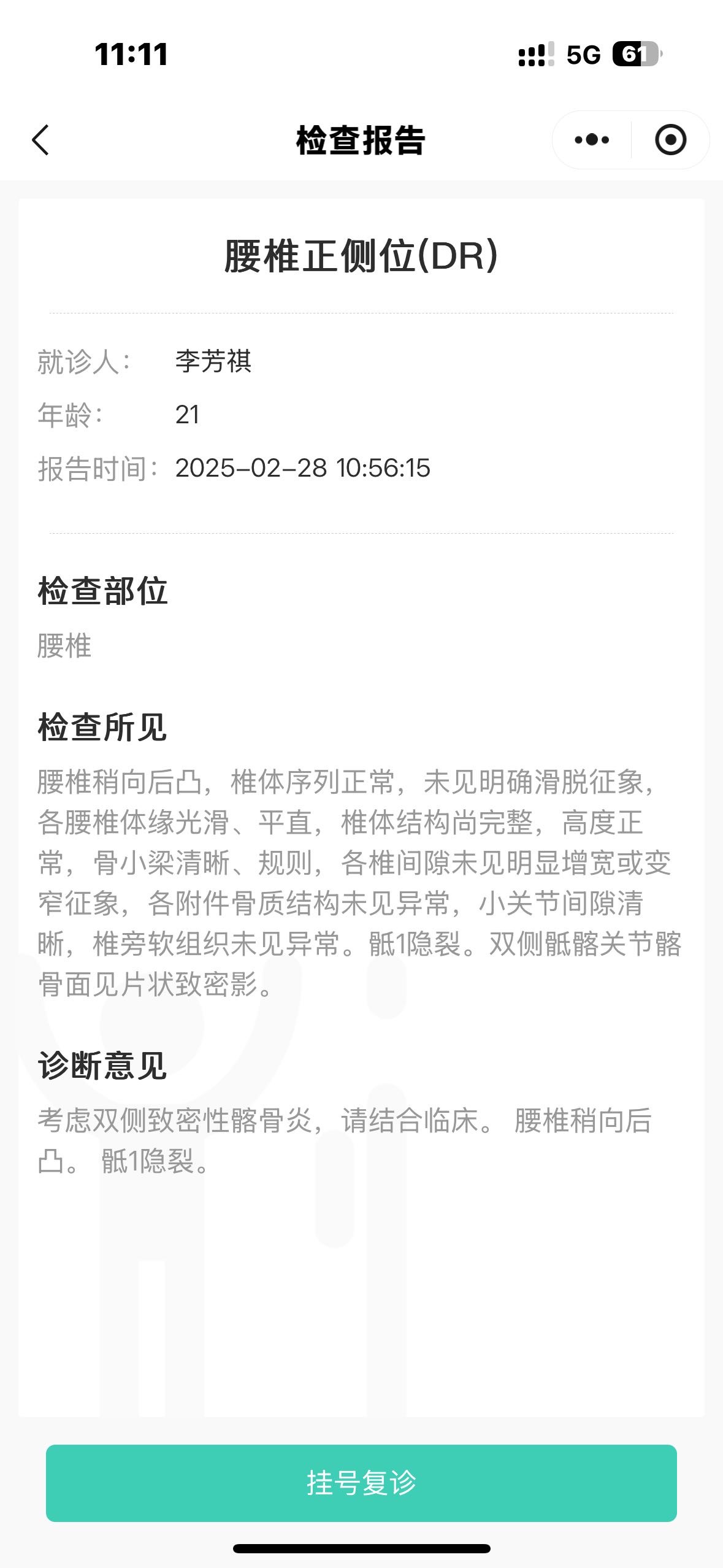Close the mini program via circle icon
The width and height of the screenshot is (723, 1568).
670,140
